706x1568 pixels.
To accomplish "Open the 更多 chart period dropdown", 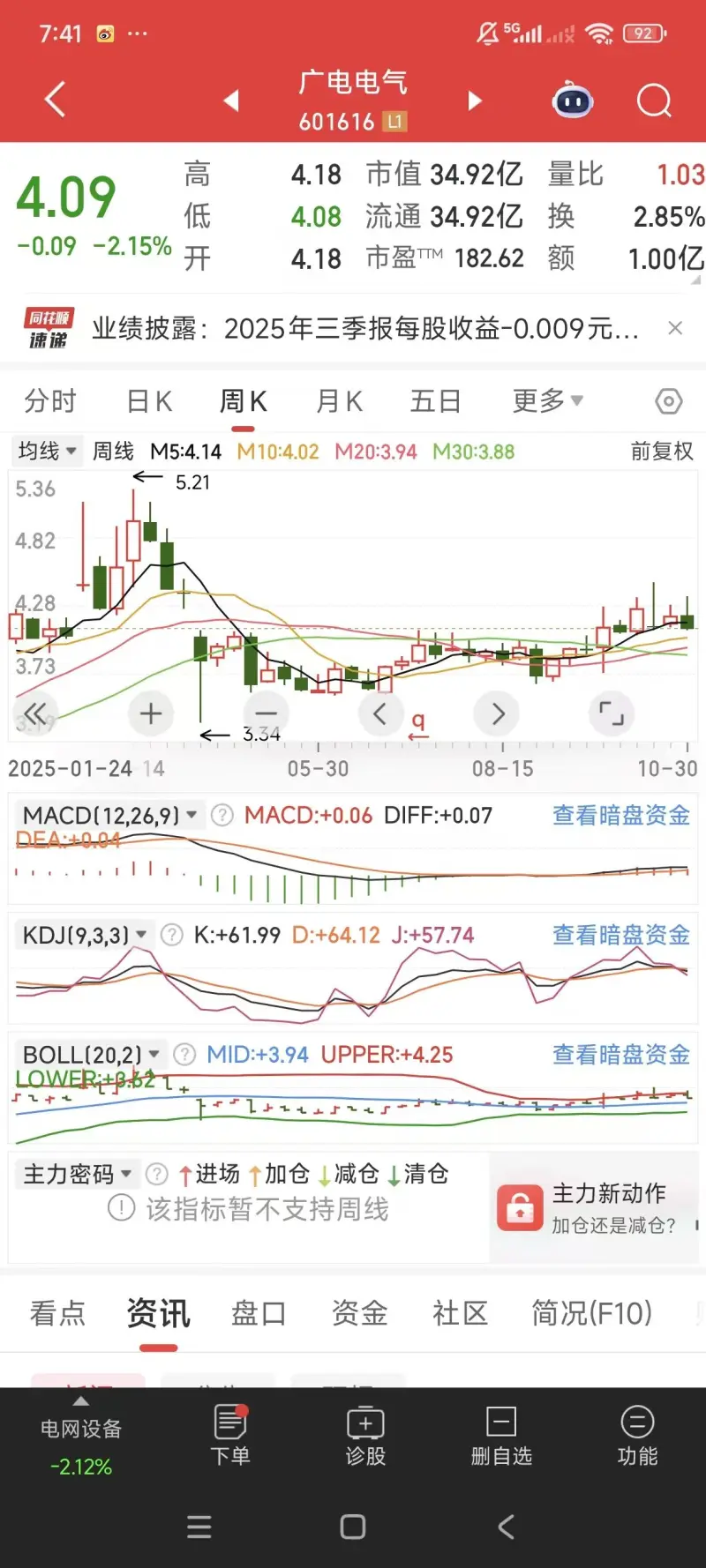I will click(x=547, y=401).
